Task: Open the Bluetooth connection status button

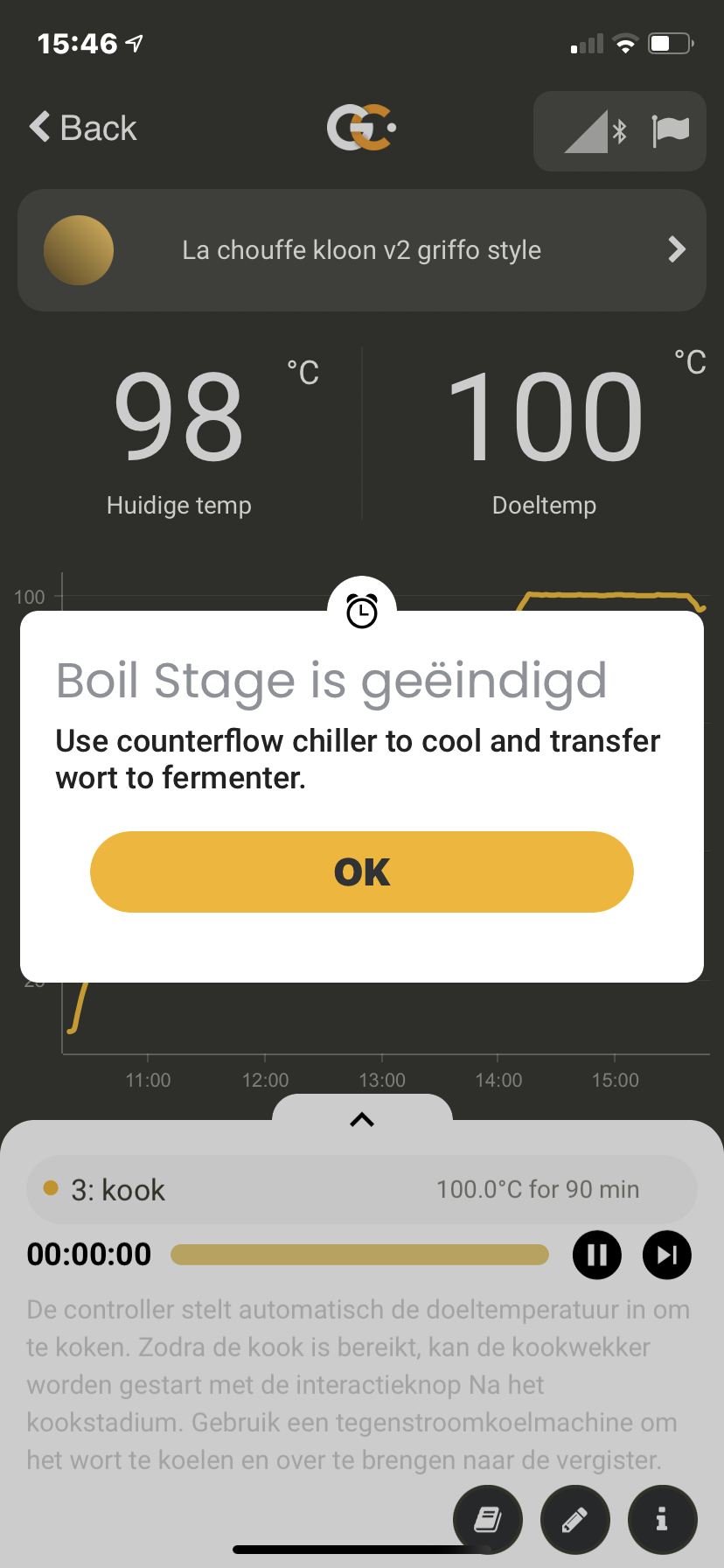Action: point(597,131)
